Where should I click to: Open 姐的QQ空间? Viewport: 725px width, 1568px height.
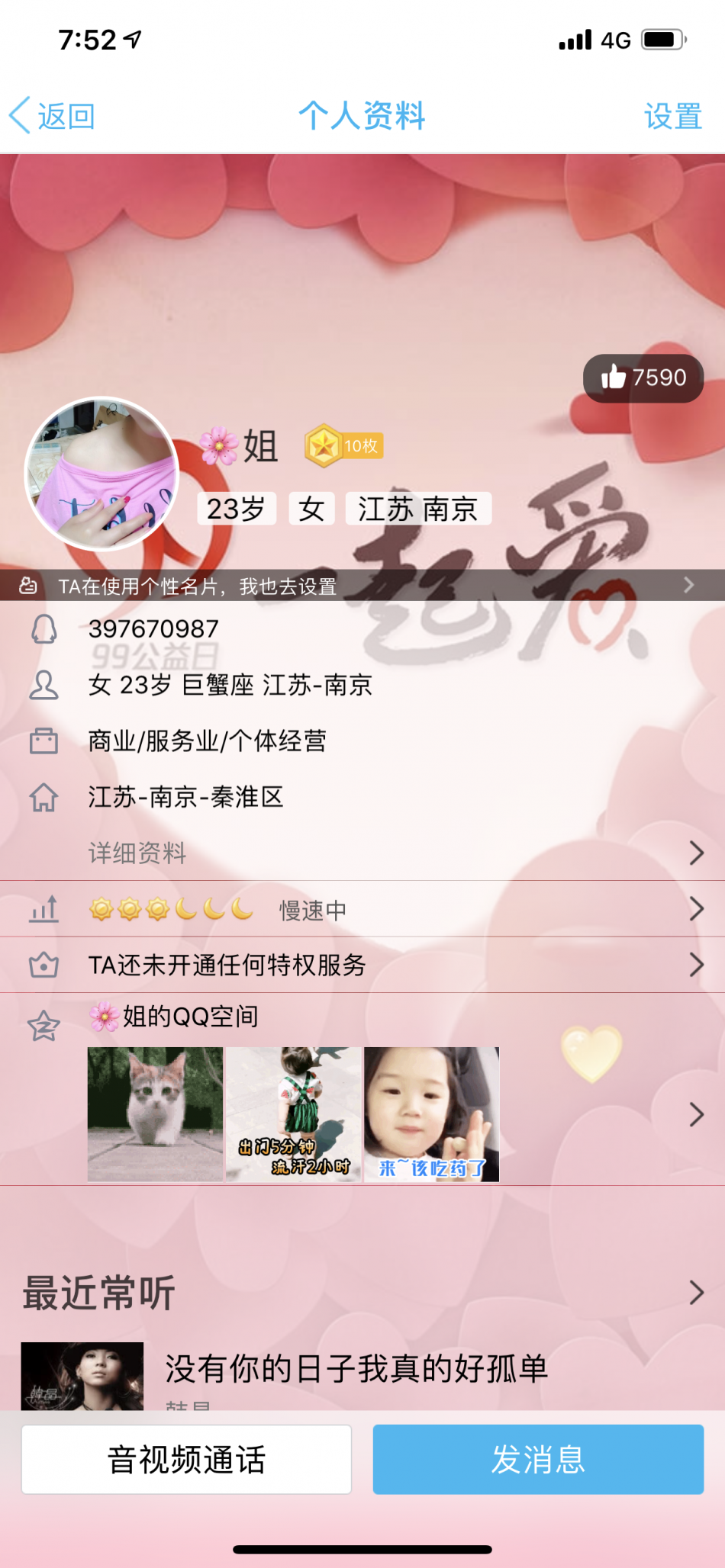point(191,1017)
